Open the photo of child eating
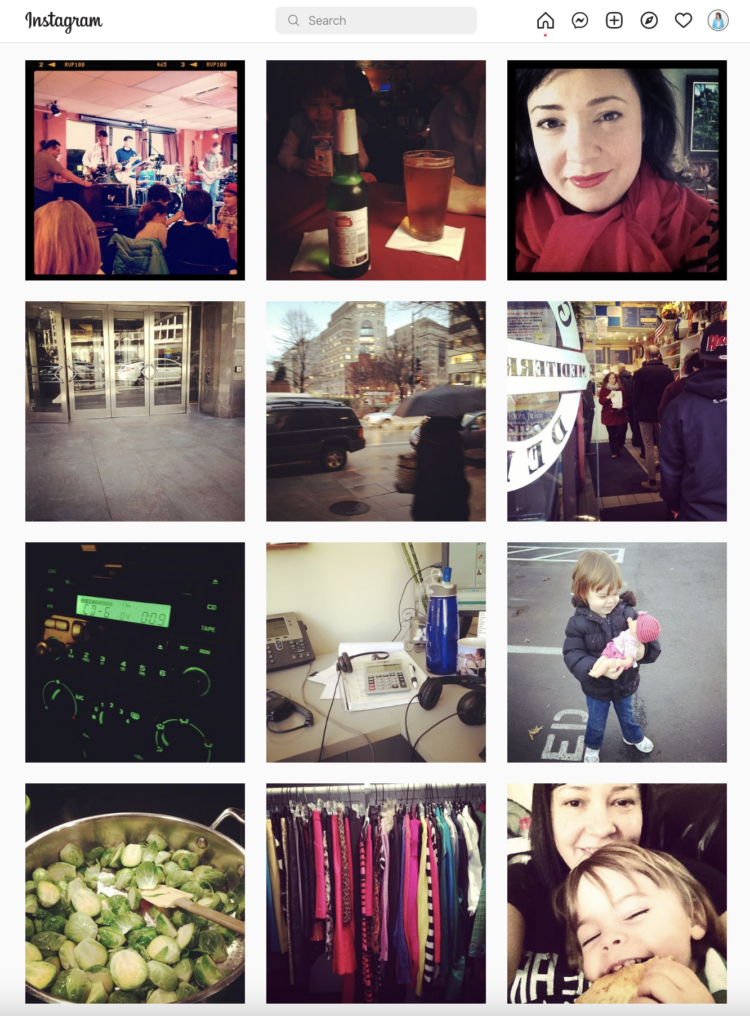750x1016 pixels. pos(617,893)
